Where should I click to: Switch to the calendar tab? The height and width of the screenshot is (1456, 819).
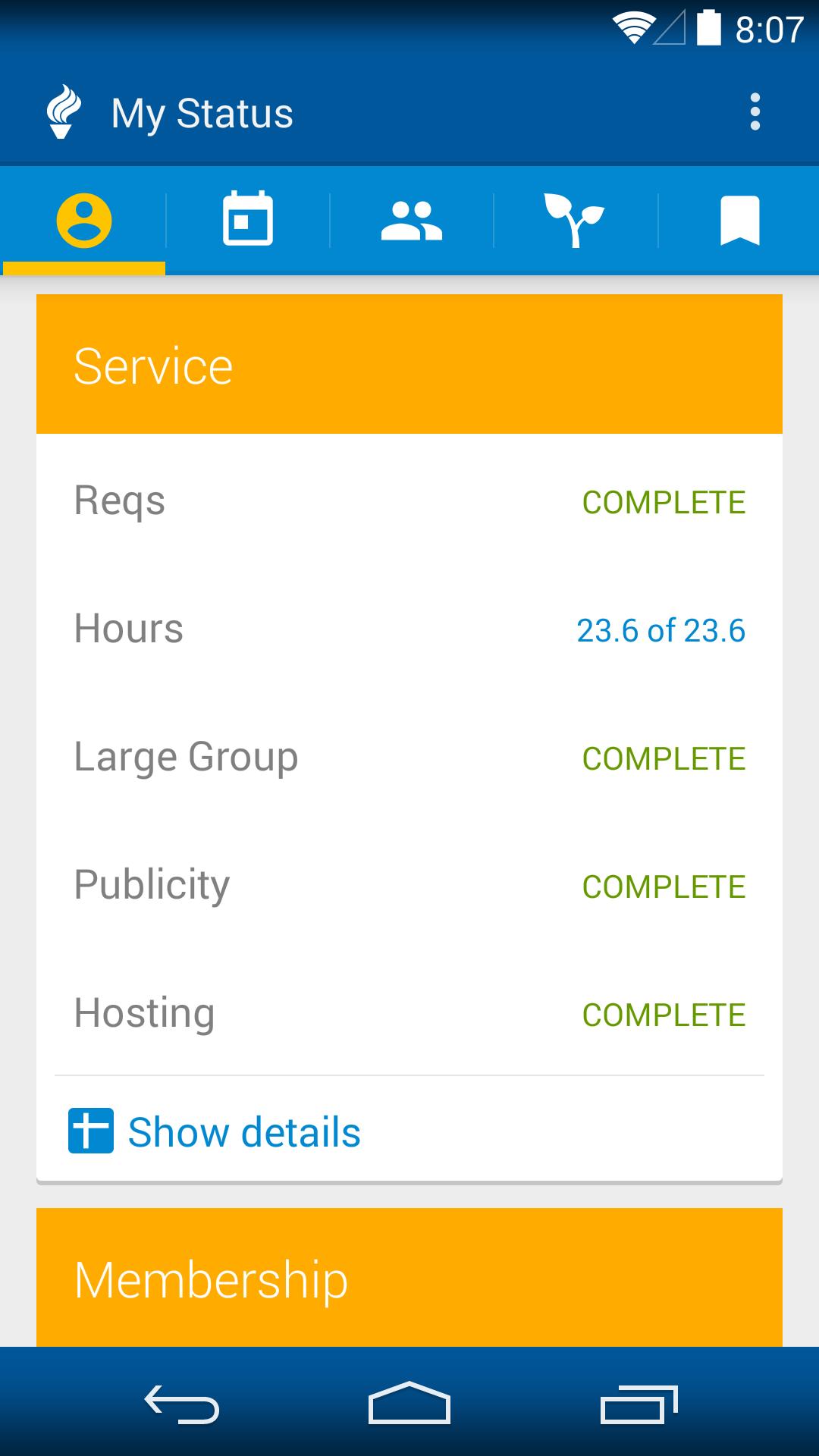click(x=248, y=221)
